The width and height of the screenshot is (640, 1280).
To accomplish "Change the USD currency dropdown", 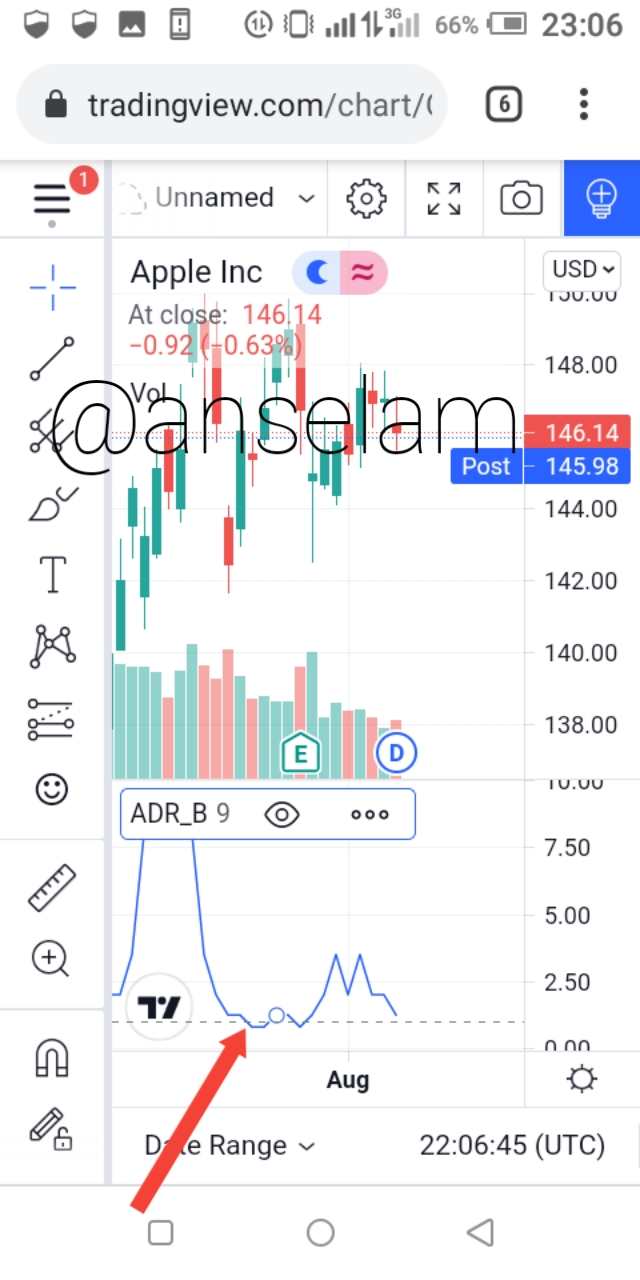I will pyautogui.click(x=582, y=269).
